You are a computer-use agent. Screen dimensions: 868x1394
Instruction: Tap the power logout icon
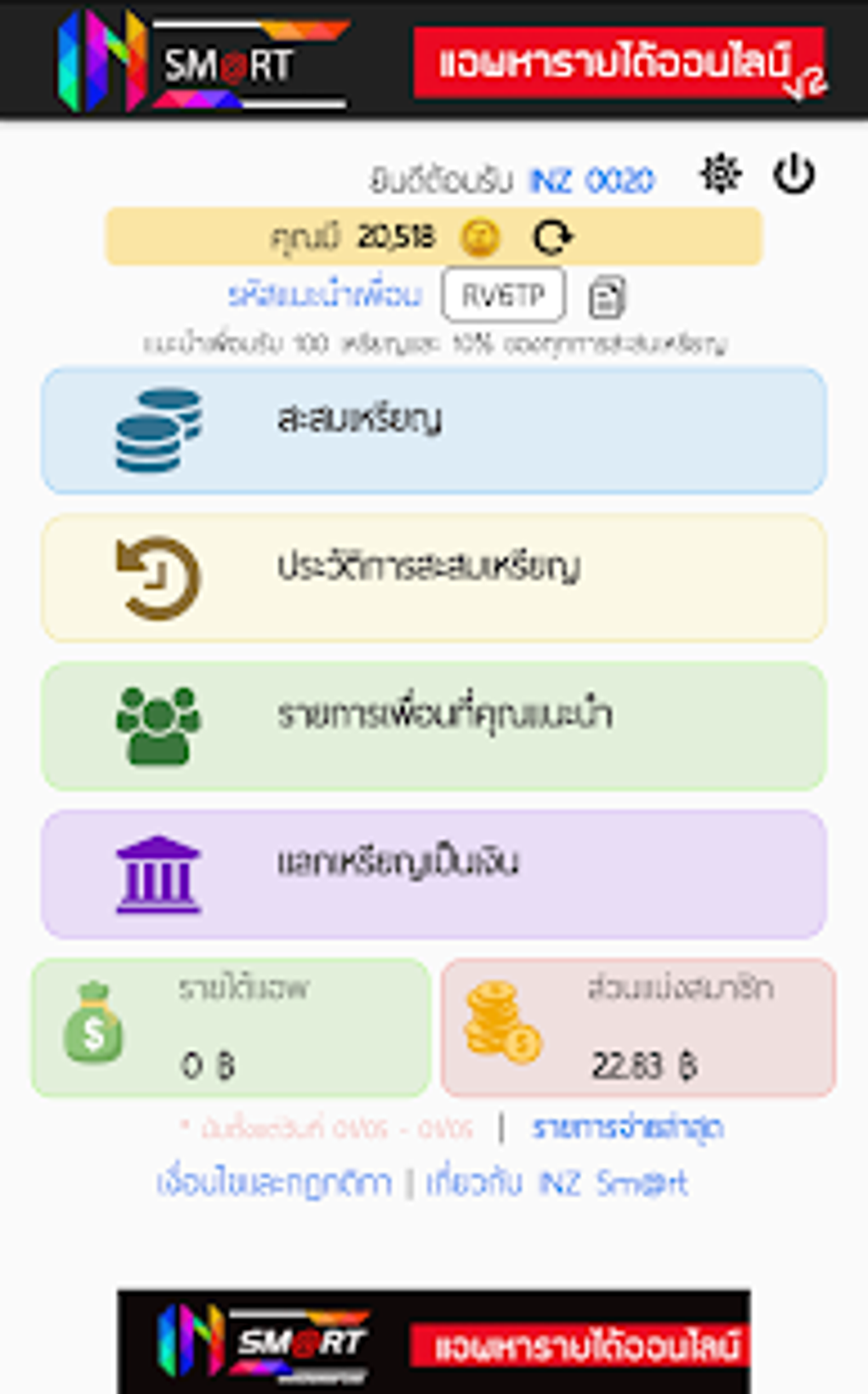(793, 174)
